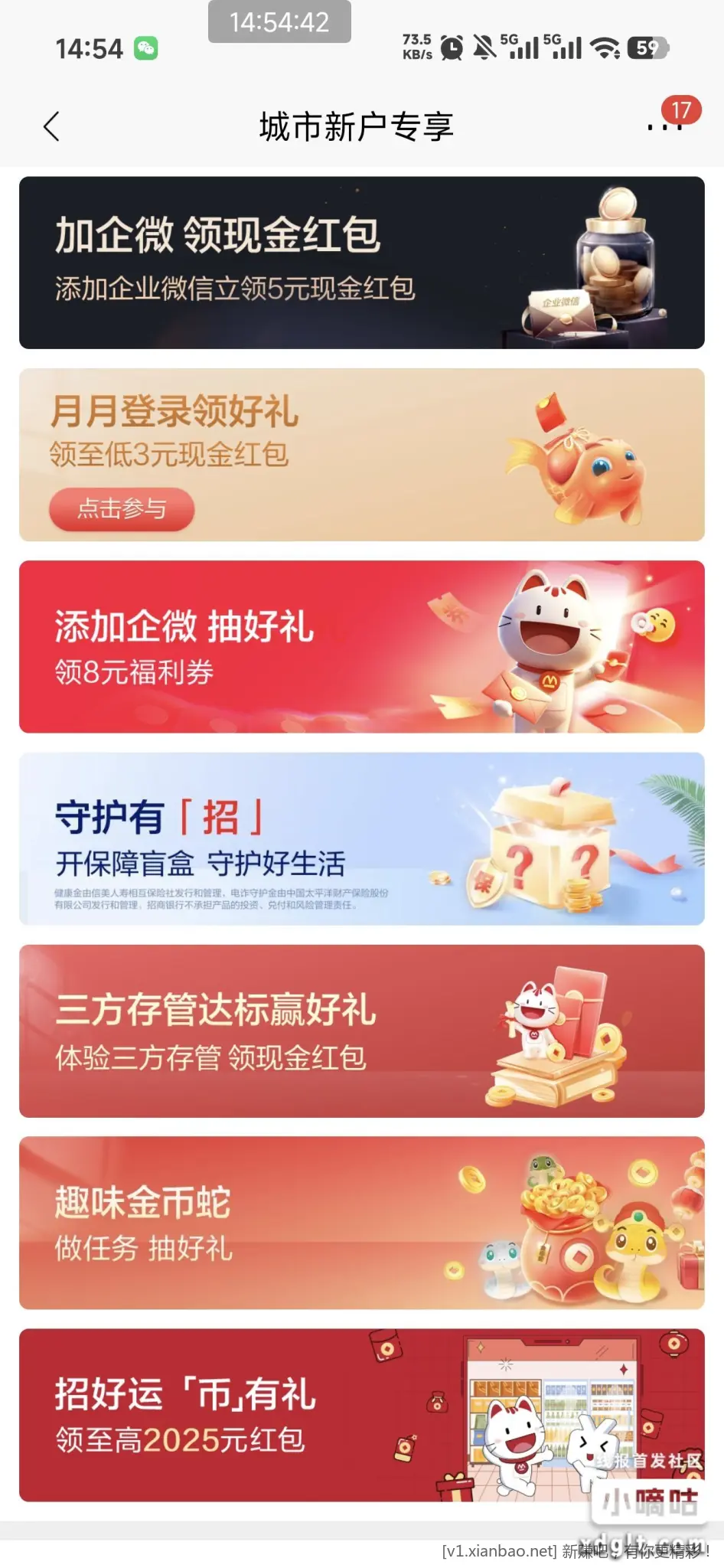
Task: Open 守护有招 保障盲盒 banner
Action: pyautogui.click(x=361, y=838)
